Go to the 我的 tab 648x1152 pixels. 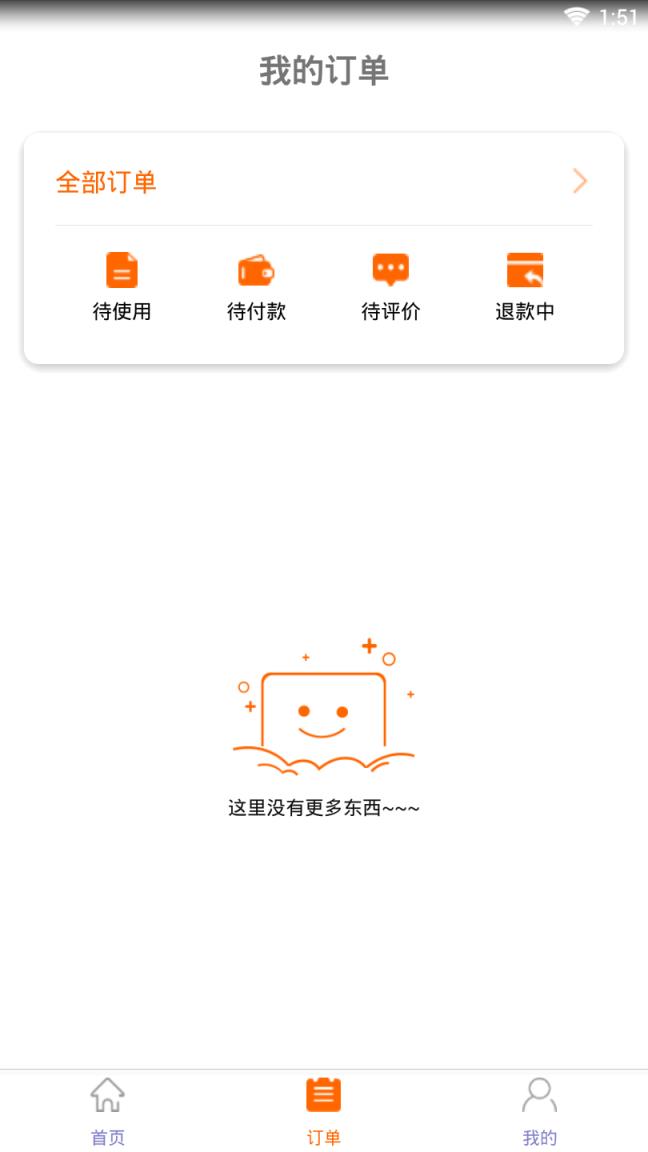(540, 1111)
